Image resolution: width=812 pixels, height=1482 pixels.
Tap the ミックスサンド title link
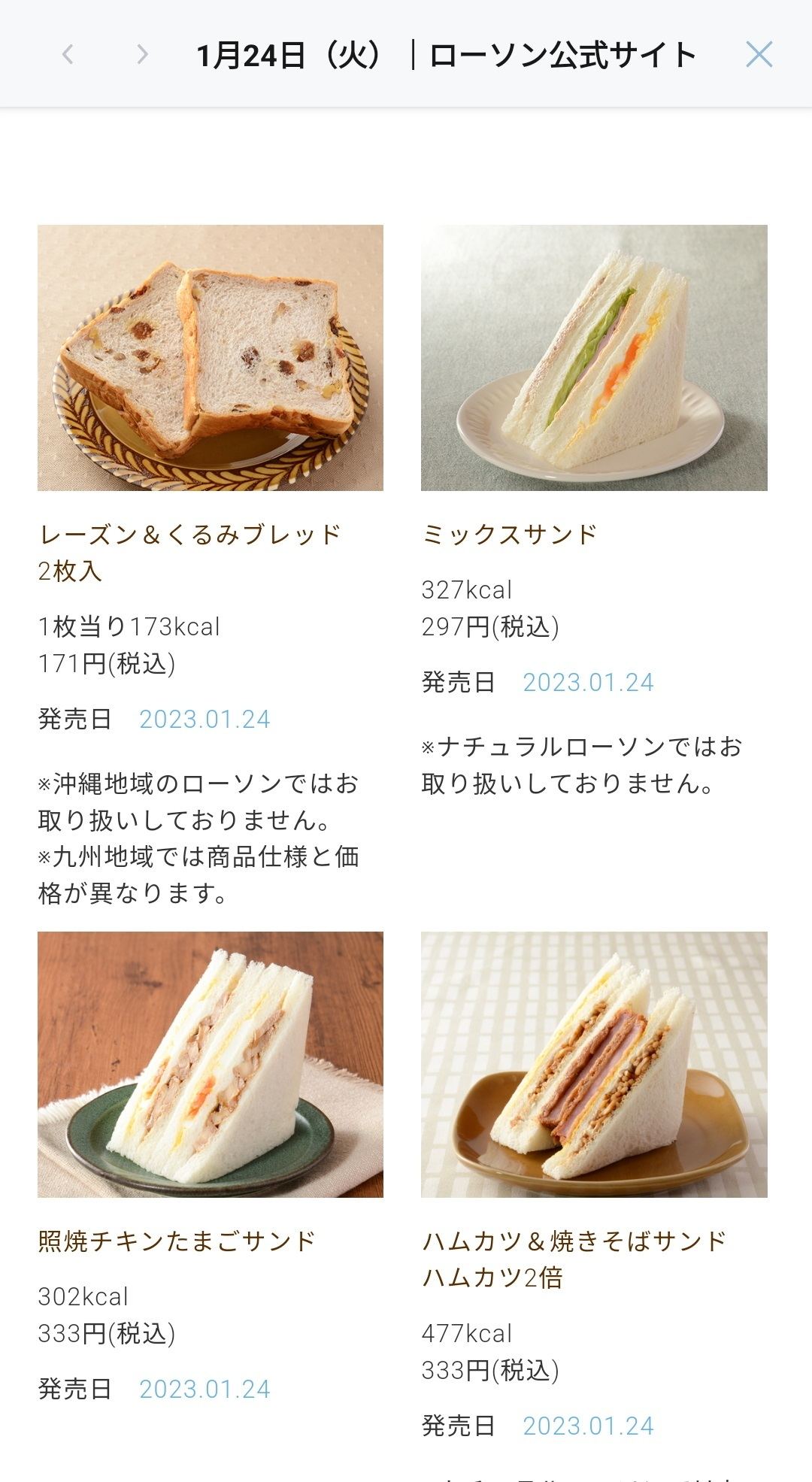[x=510, y=535]
